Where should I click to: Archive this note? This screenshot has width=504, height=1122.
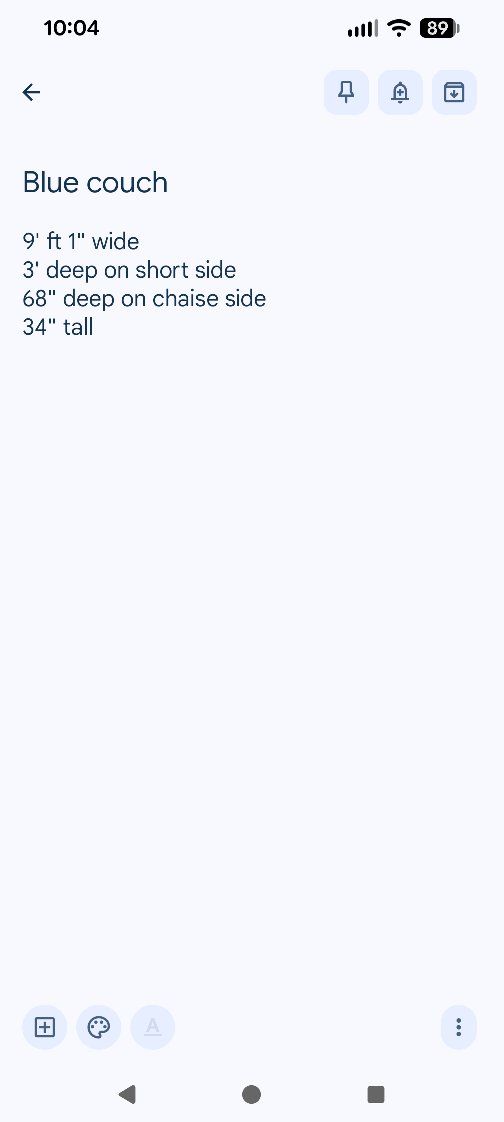pos(454,92)
